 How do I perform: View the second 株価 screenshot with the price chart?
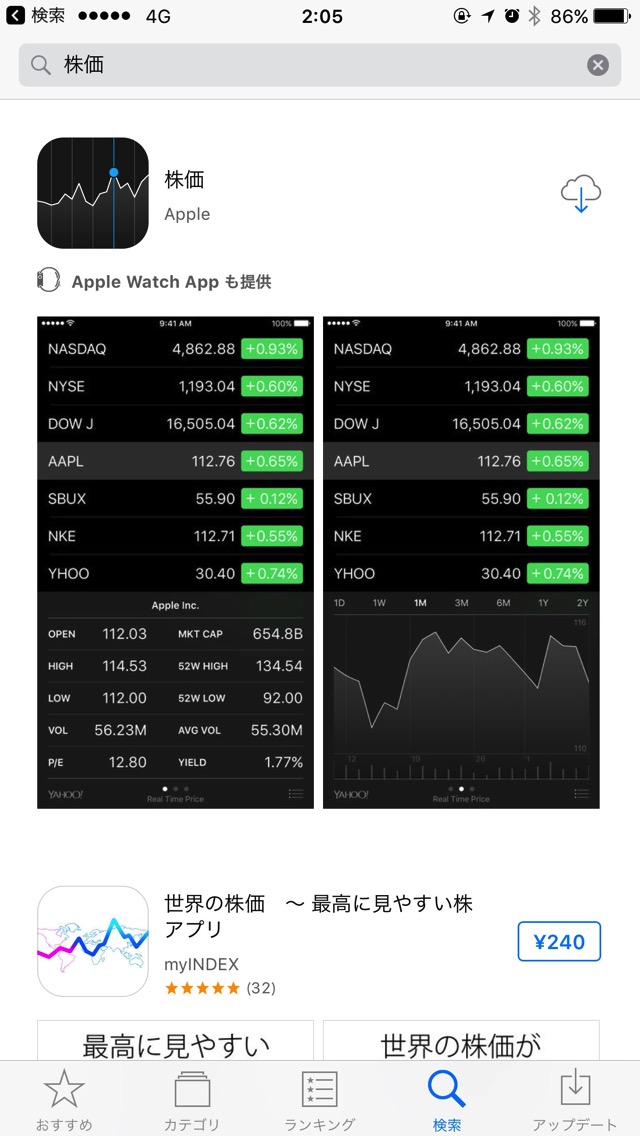click(x=461, y=562)
